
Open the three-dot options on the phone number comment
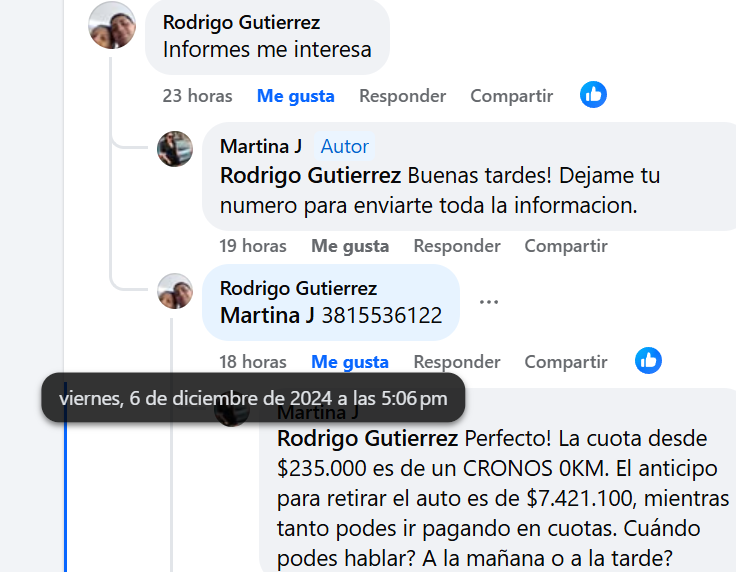point(488,302)
